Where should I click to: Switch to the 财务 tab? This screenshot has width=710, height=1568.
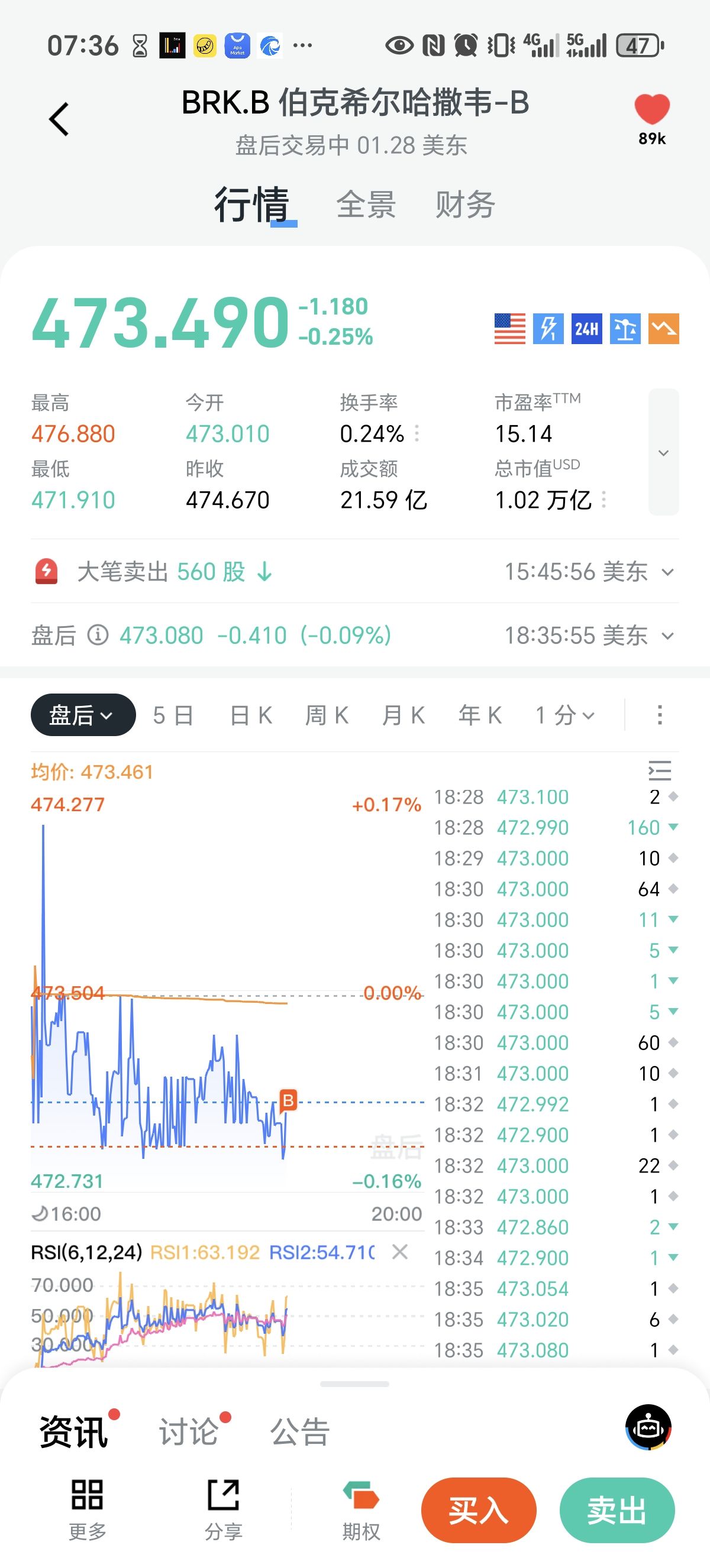click(464, 205)
